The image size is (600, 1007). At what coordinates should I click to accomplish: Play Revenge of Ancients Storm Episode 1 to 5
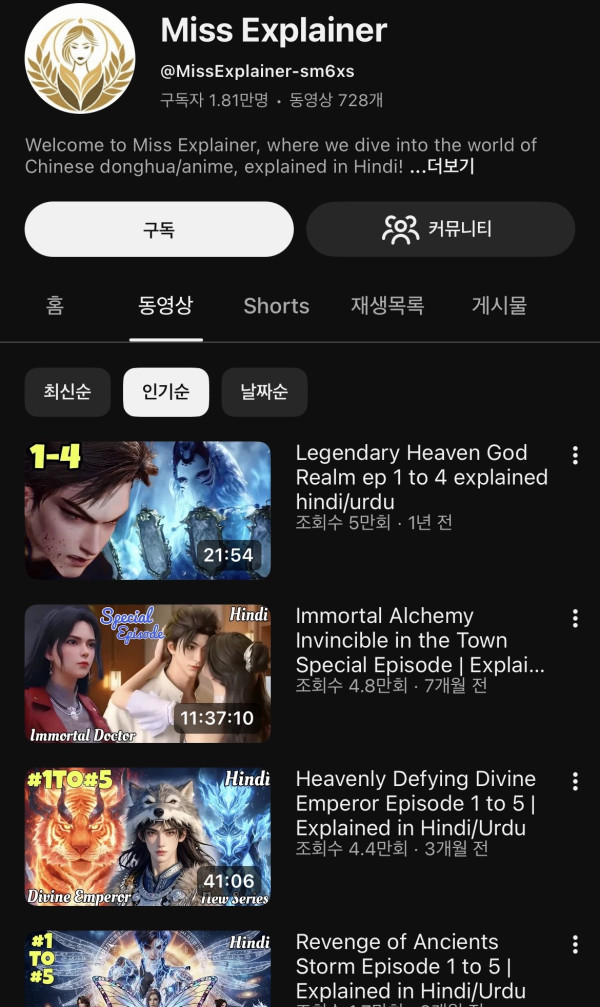(148, 970)
